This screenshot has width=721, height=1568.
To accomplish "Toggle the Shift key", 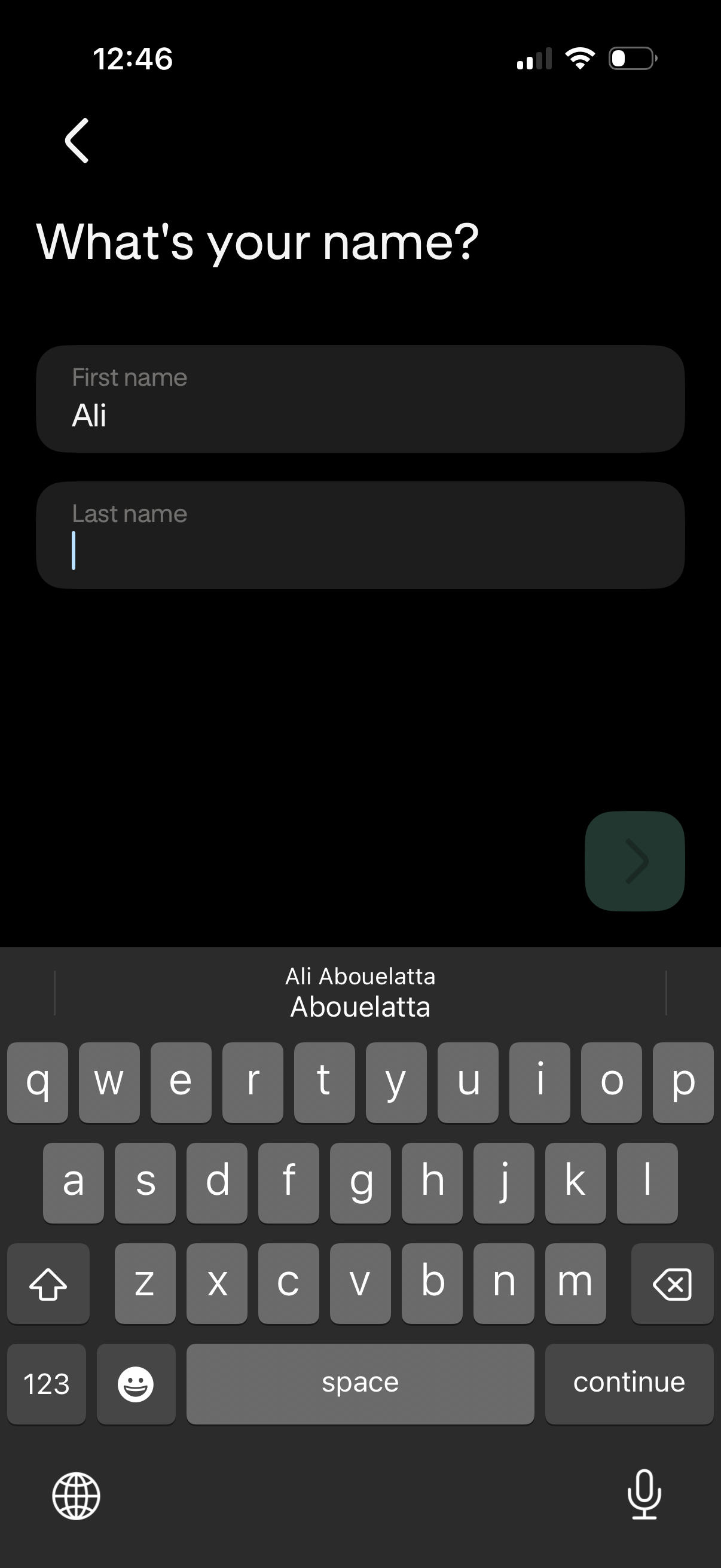I will (48, 1283).
